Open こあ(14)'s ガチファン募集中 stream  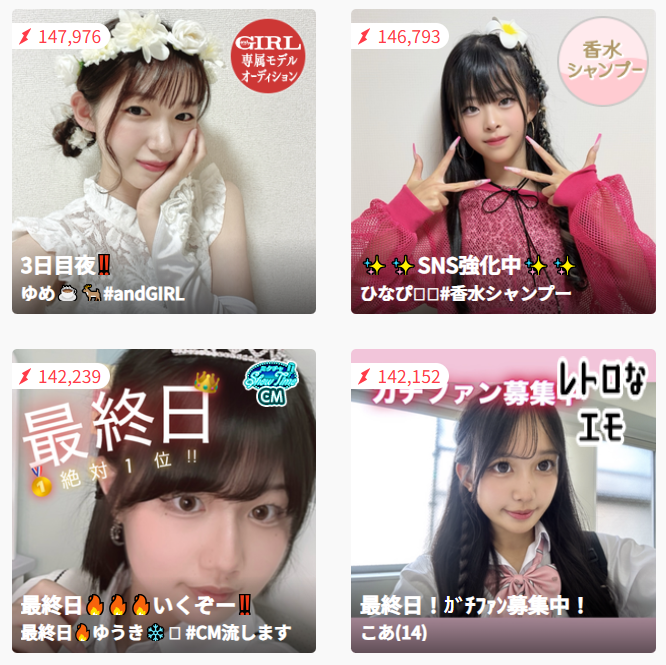click(x=503, y=500)
